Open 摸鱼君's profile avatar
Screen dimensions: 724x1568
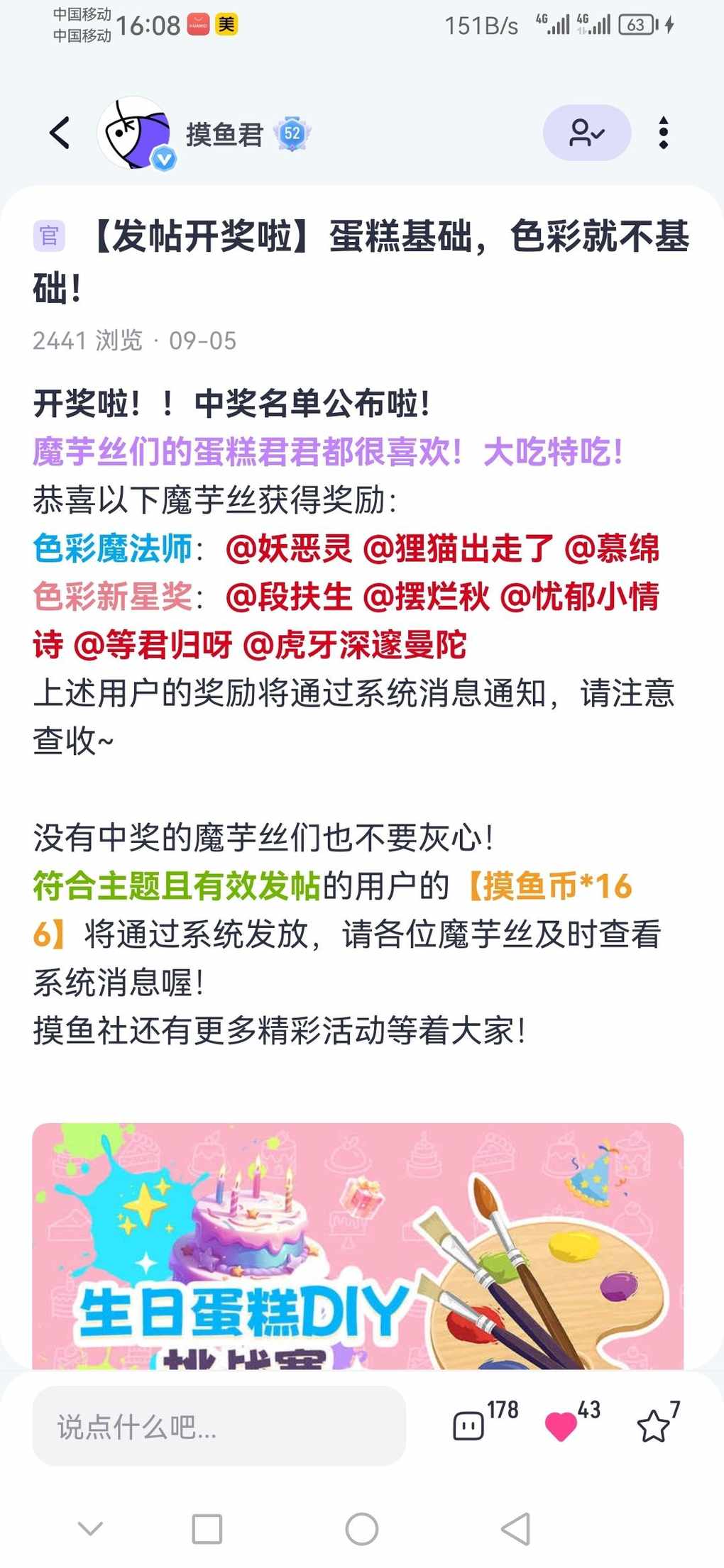[x=135, y=133]
